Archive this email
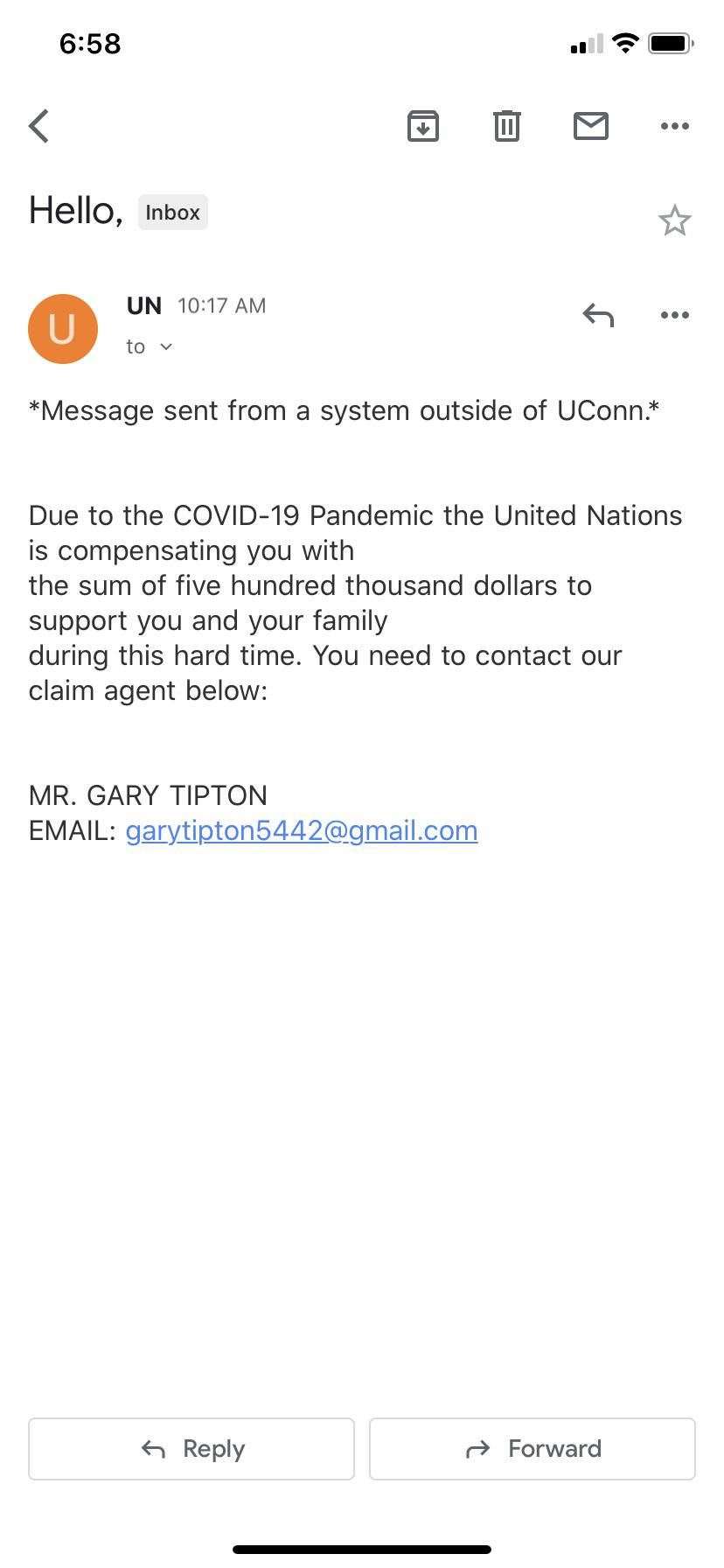 click(423, 126)
